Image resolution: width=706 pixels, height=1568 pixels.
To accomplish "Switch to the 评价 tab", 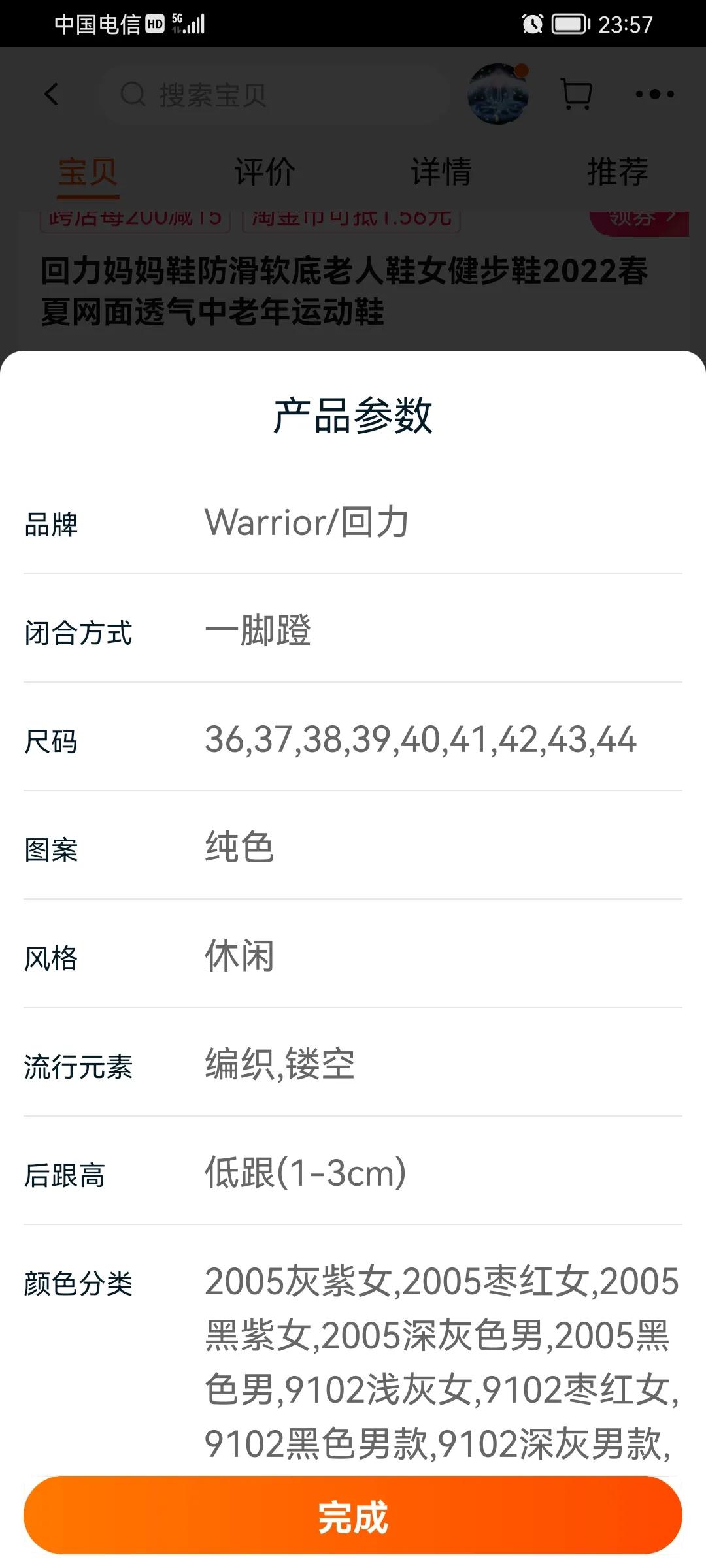I will click(x=263, y=171).
